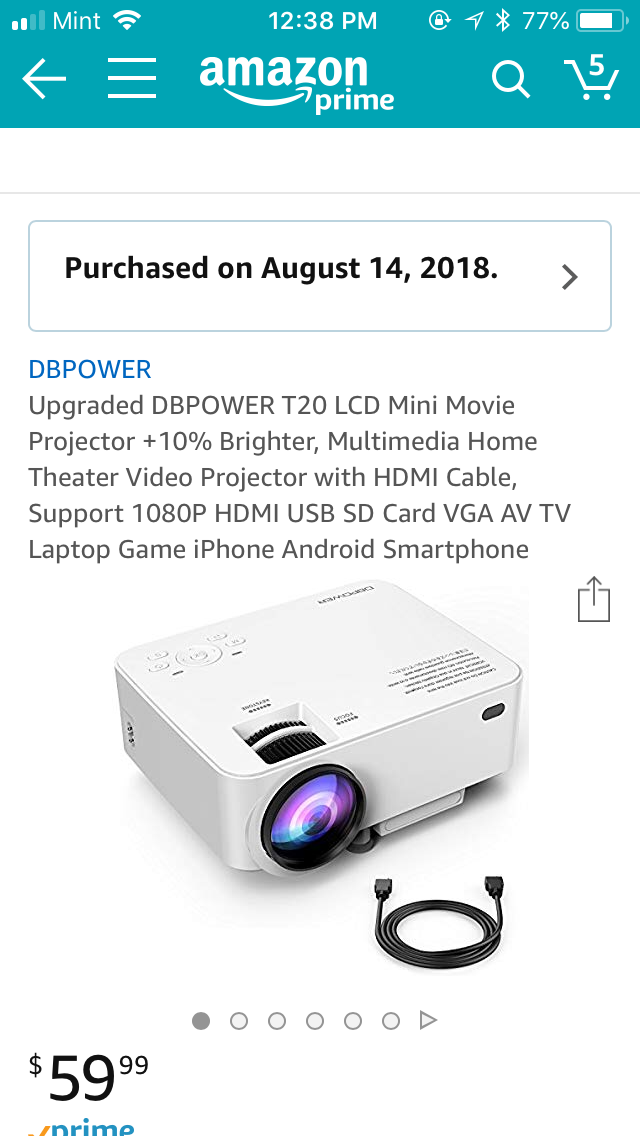View the shopping cart
The height and width of the screenshot is (1136, 640).
pyautogui.click(x=591, y=78)
